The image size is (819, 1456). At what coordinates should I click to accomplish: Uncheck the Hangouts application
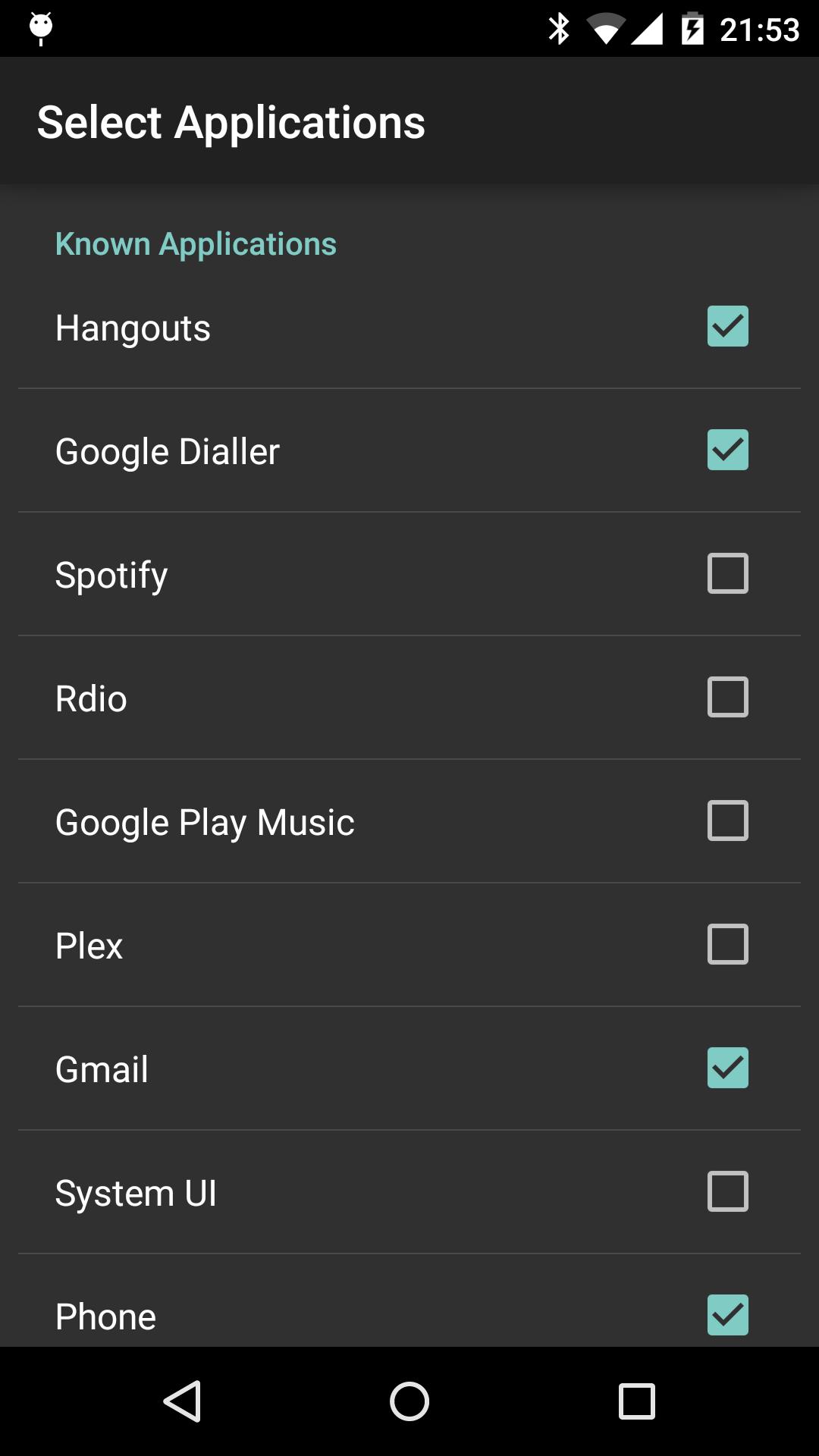click(728, 326)
